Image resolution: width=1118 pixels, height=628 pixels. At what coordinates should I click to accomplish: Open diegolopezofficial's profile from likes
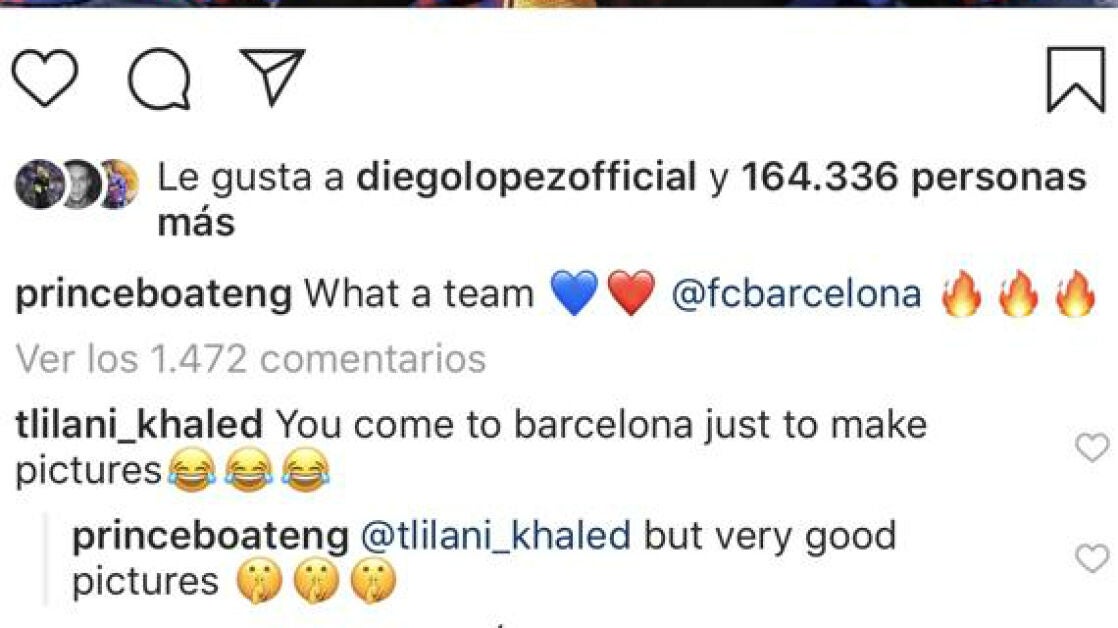(x=527, y=179)
